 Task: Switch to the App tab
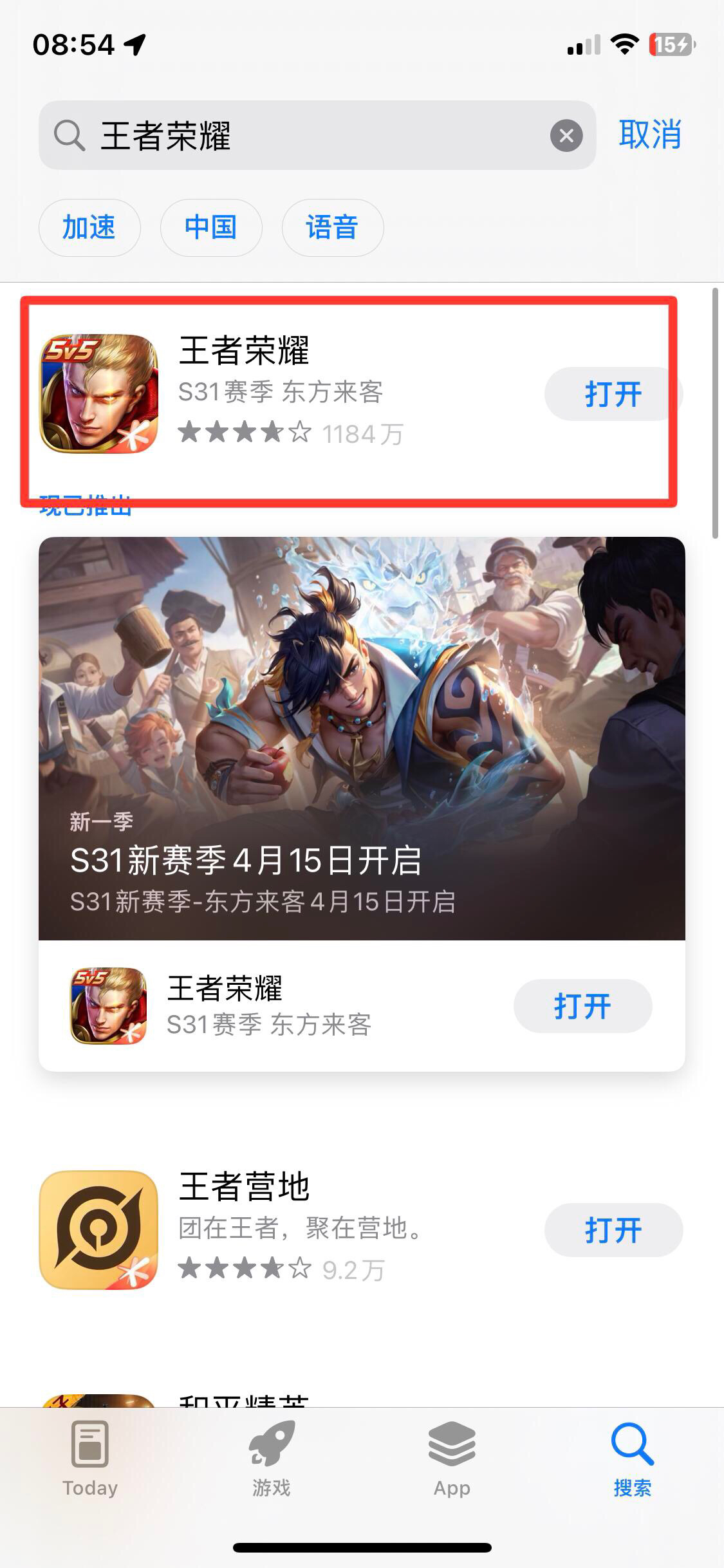click(452, 1461)
